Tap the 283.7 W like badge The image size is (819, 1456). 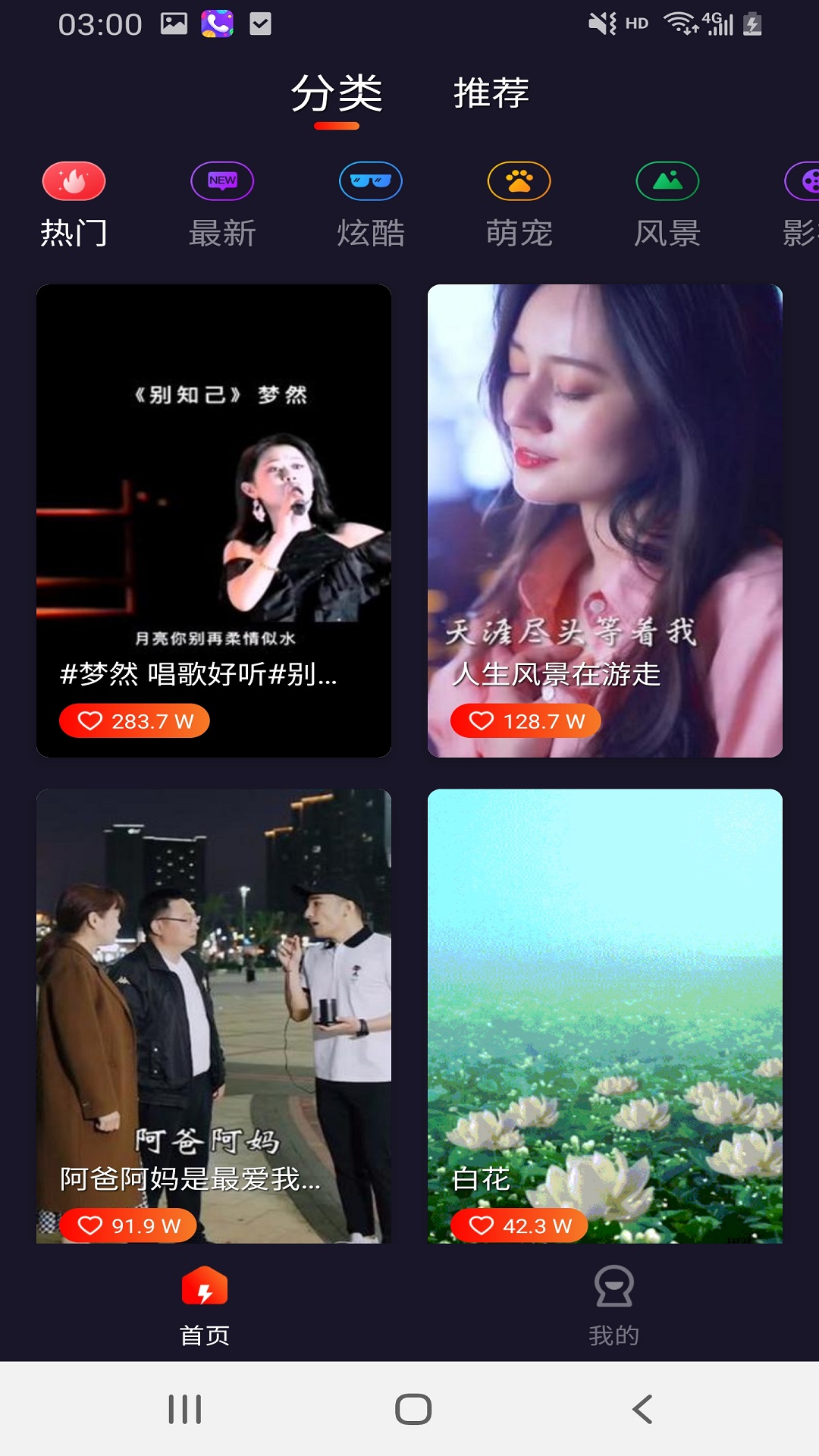133,720
